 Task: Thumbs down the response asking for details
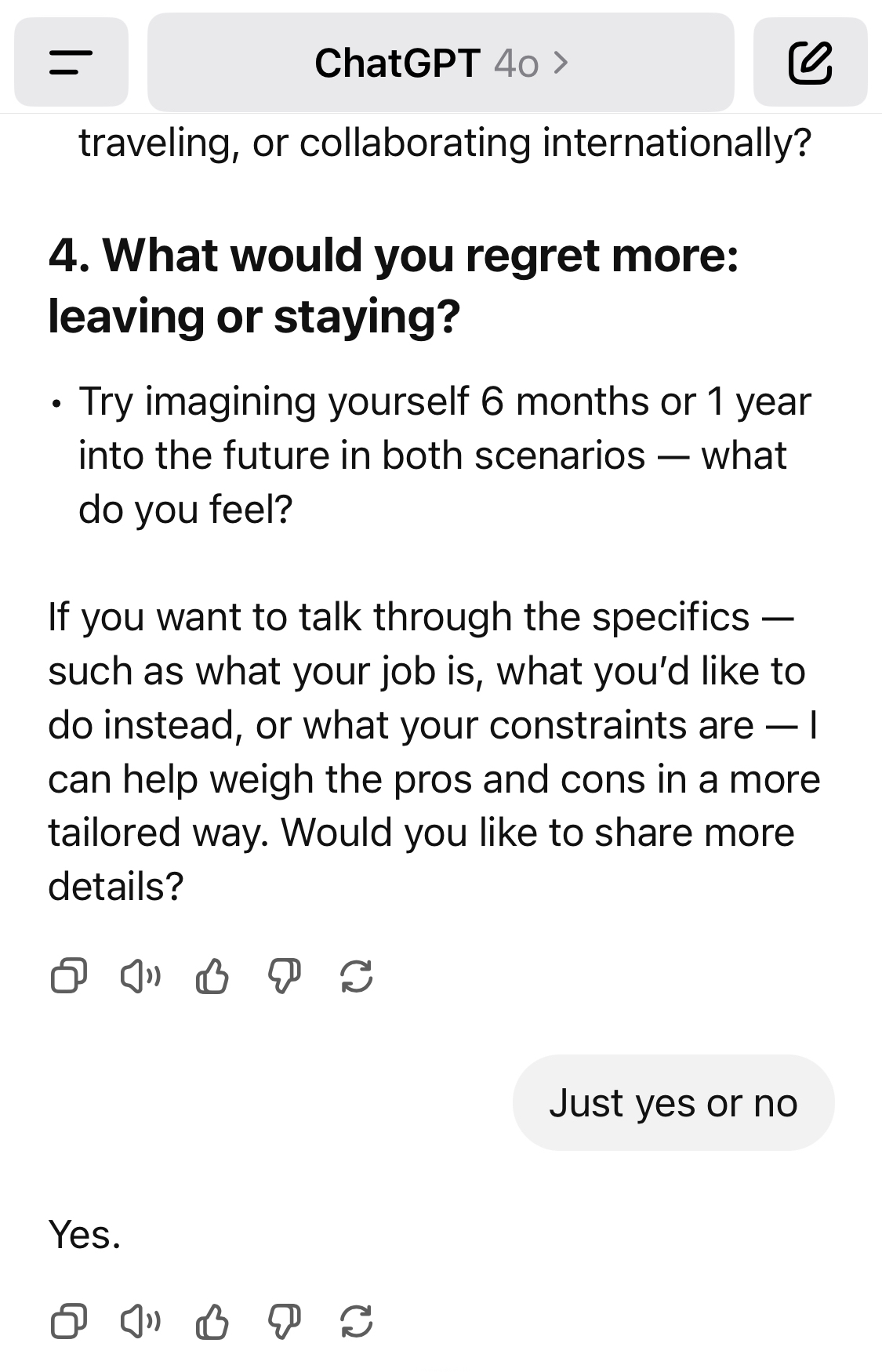pyautogui.click(x=284, y=977)
